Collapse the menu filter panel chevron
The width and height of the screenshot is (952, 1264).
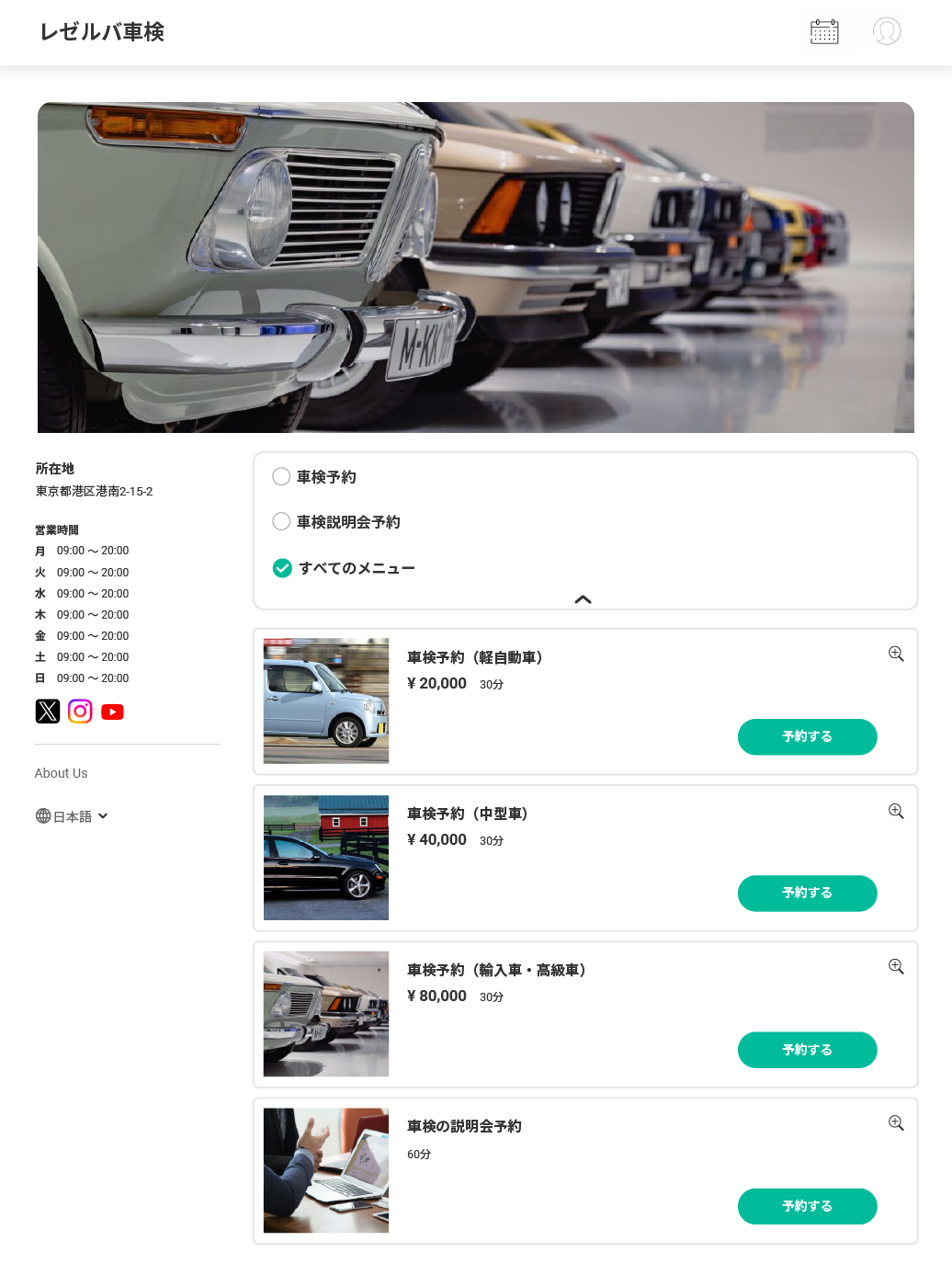583,599
